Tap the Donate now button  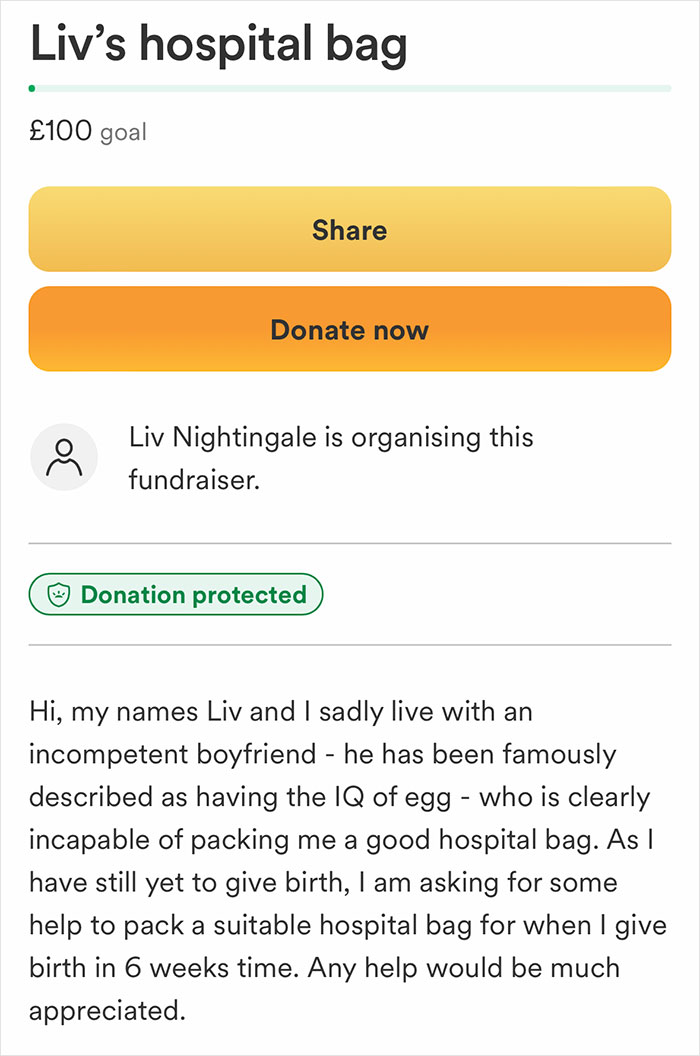(349, 329)
